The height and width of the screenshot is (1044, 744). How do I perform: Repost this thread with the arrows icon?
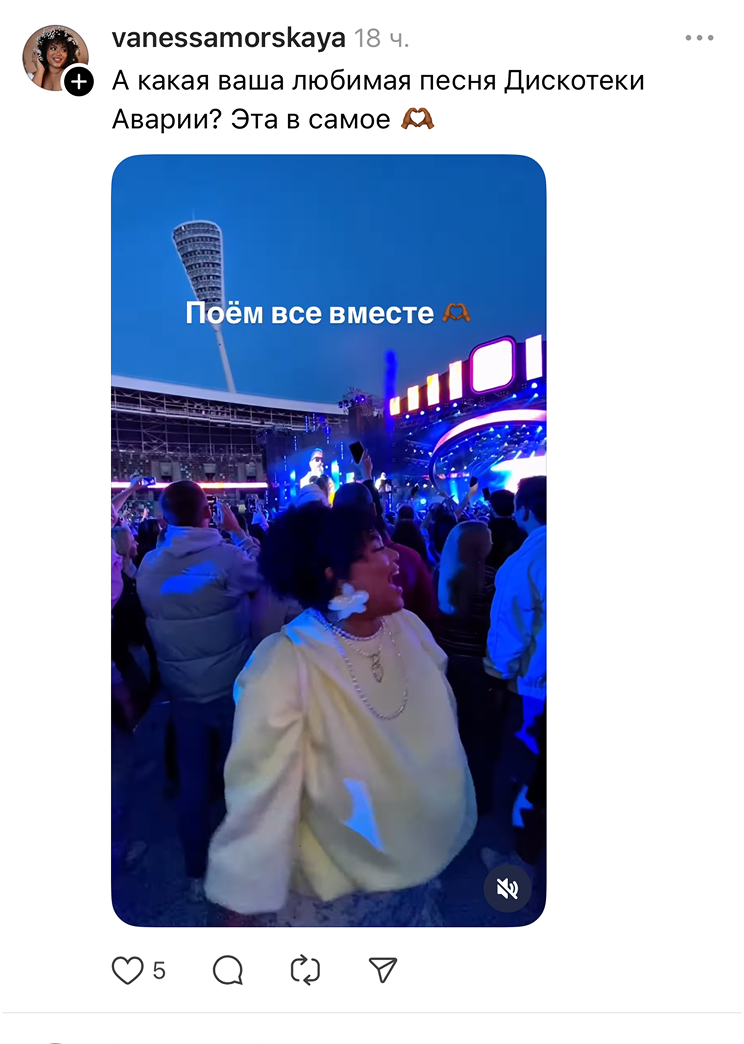point(305,969)
